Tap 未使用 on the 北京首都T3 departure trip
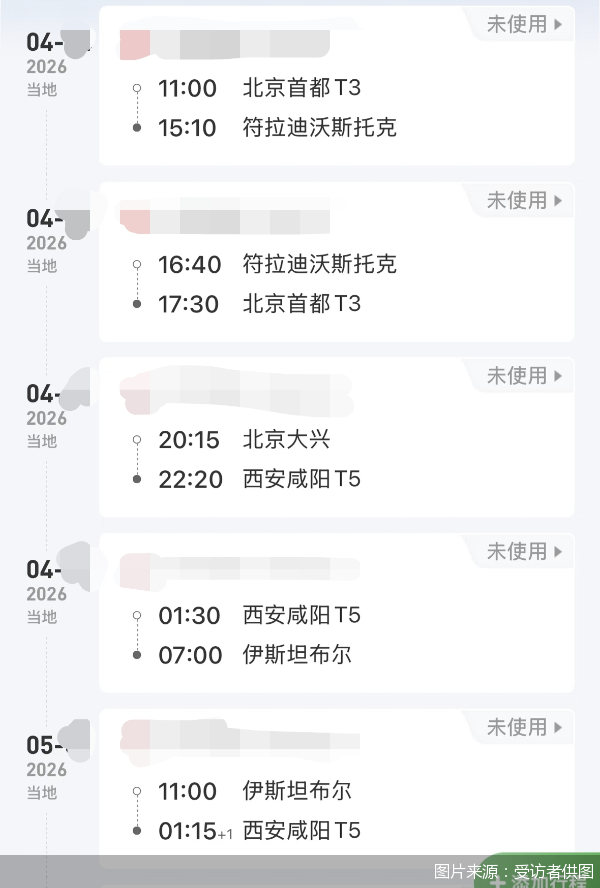 click(x=524, y=24)
